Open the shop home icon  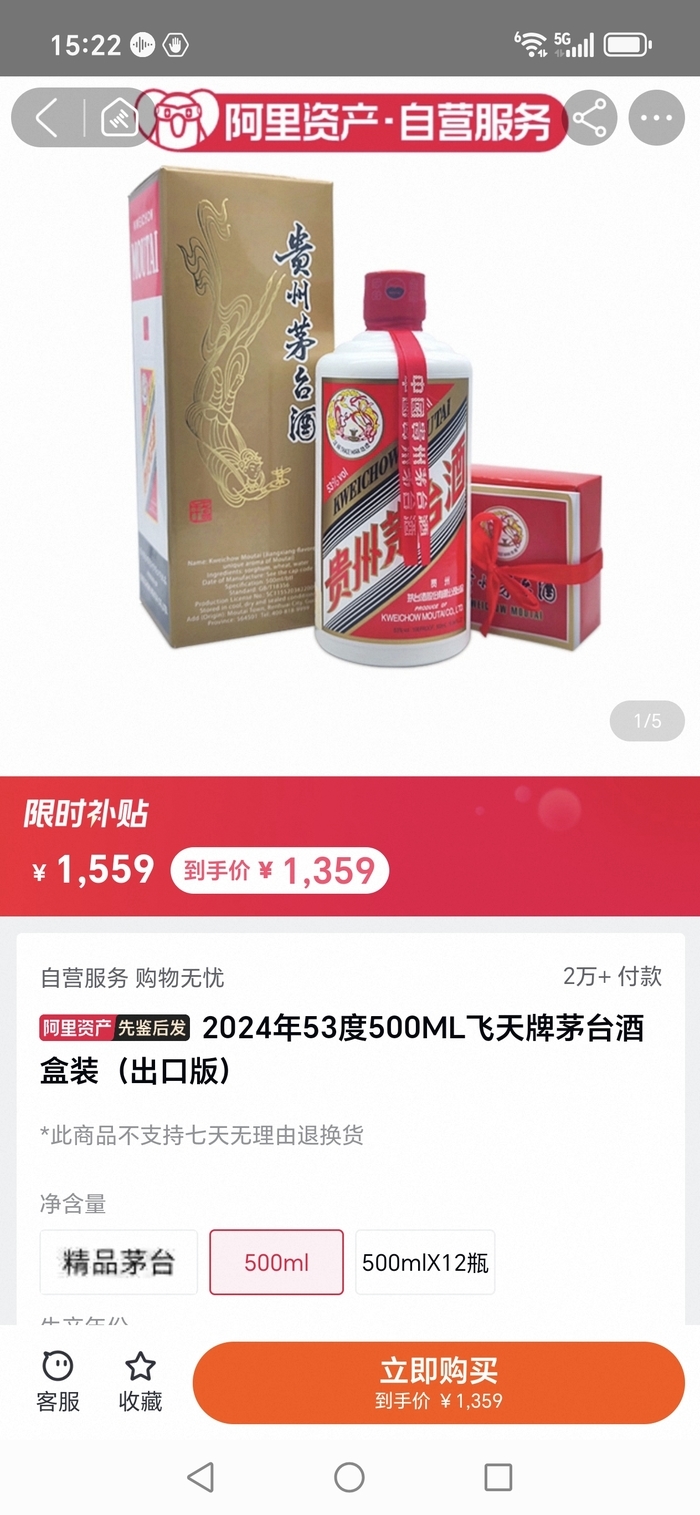(119, 118)
